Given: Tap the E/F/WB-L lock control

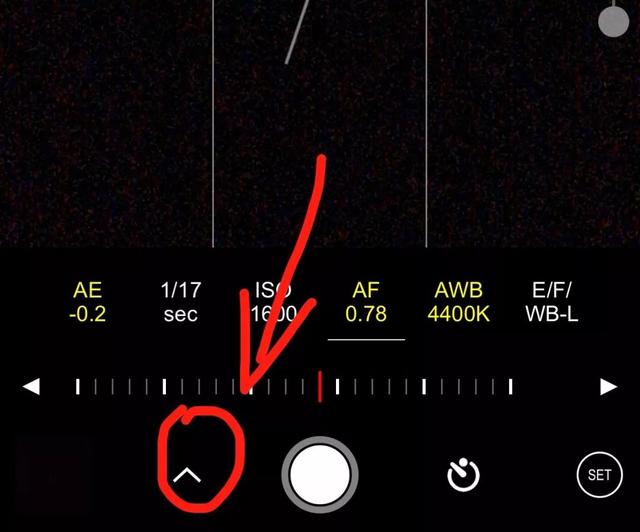Looking at the screenshot, I should point(552,302).
